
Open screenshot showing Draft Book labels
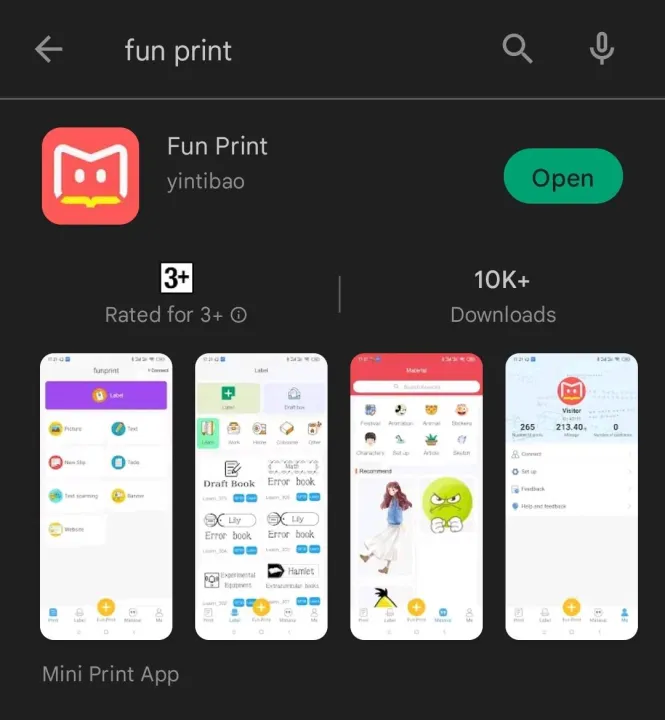(x=261, y=496)
